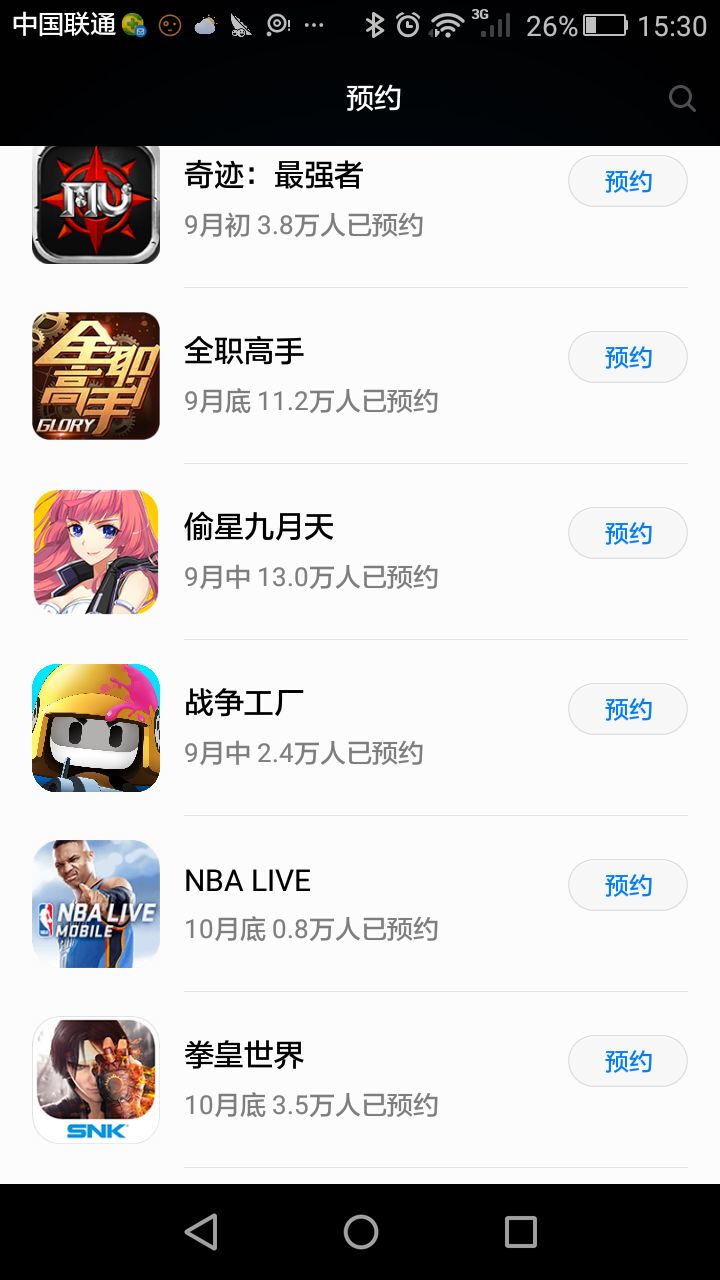Tap 预约 button for 奇迹：最强者

point(627,181)
